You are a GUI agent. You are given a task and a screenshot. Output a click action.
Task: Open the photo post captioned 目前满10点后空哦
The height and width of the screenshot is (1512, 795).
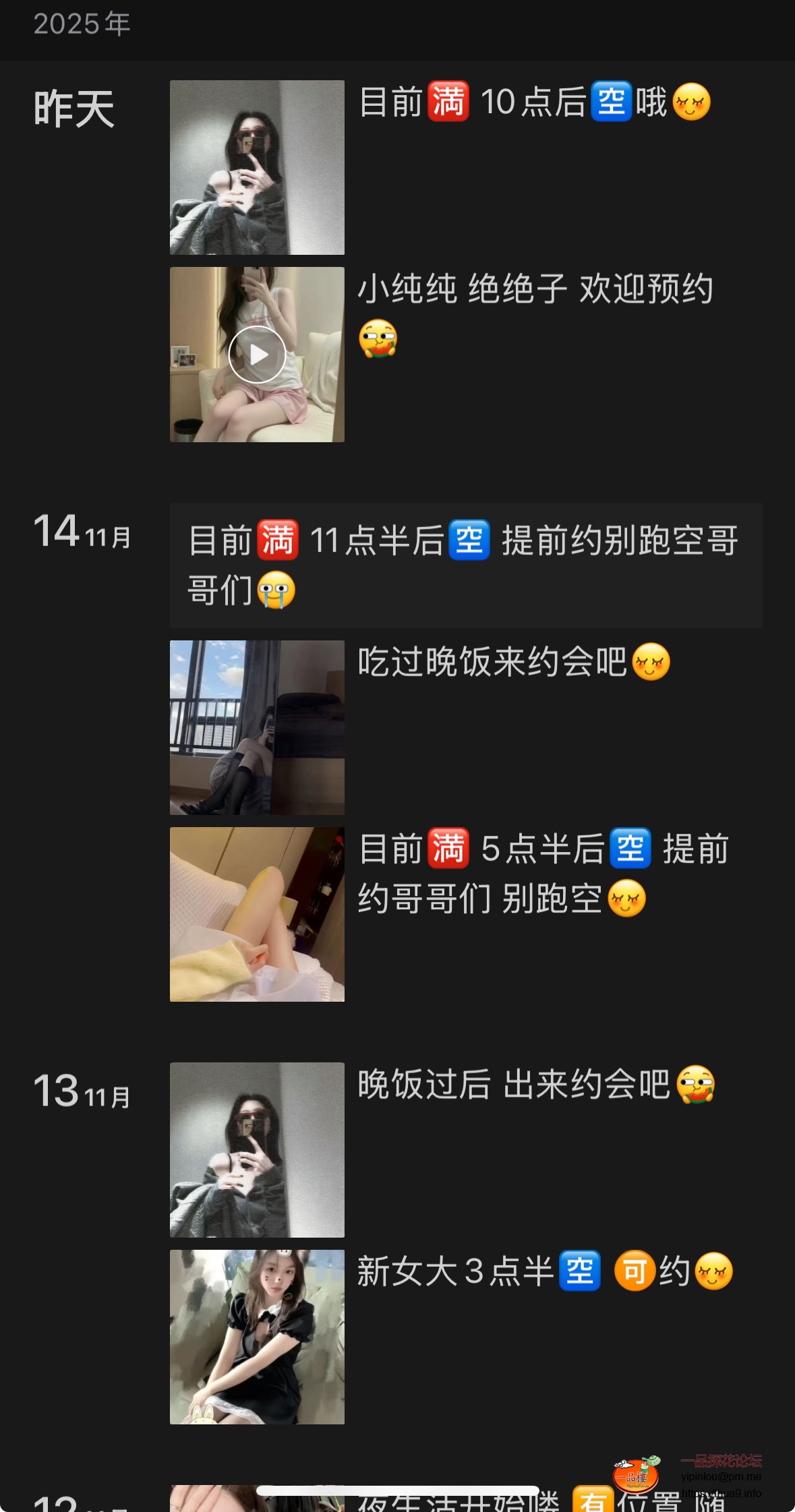pos(257,167)
